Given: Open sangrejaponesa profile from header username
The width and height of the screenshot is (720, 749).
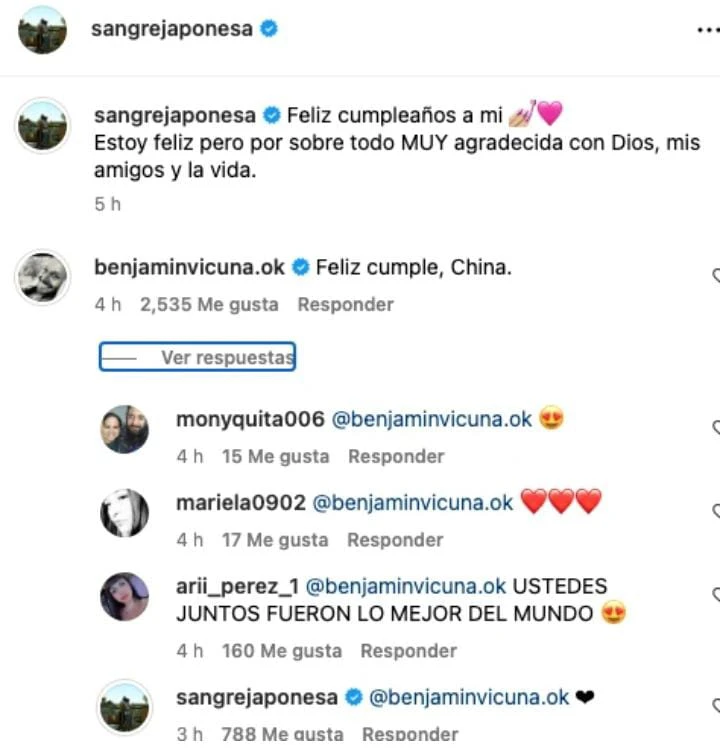Looking at the screenshot, I should tap(171, 30).
